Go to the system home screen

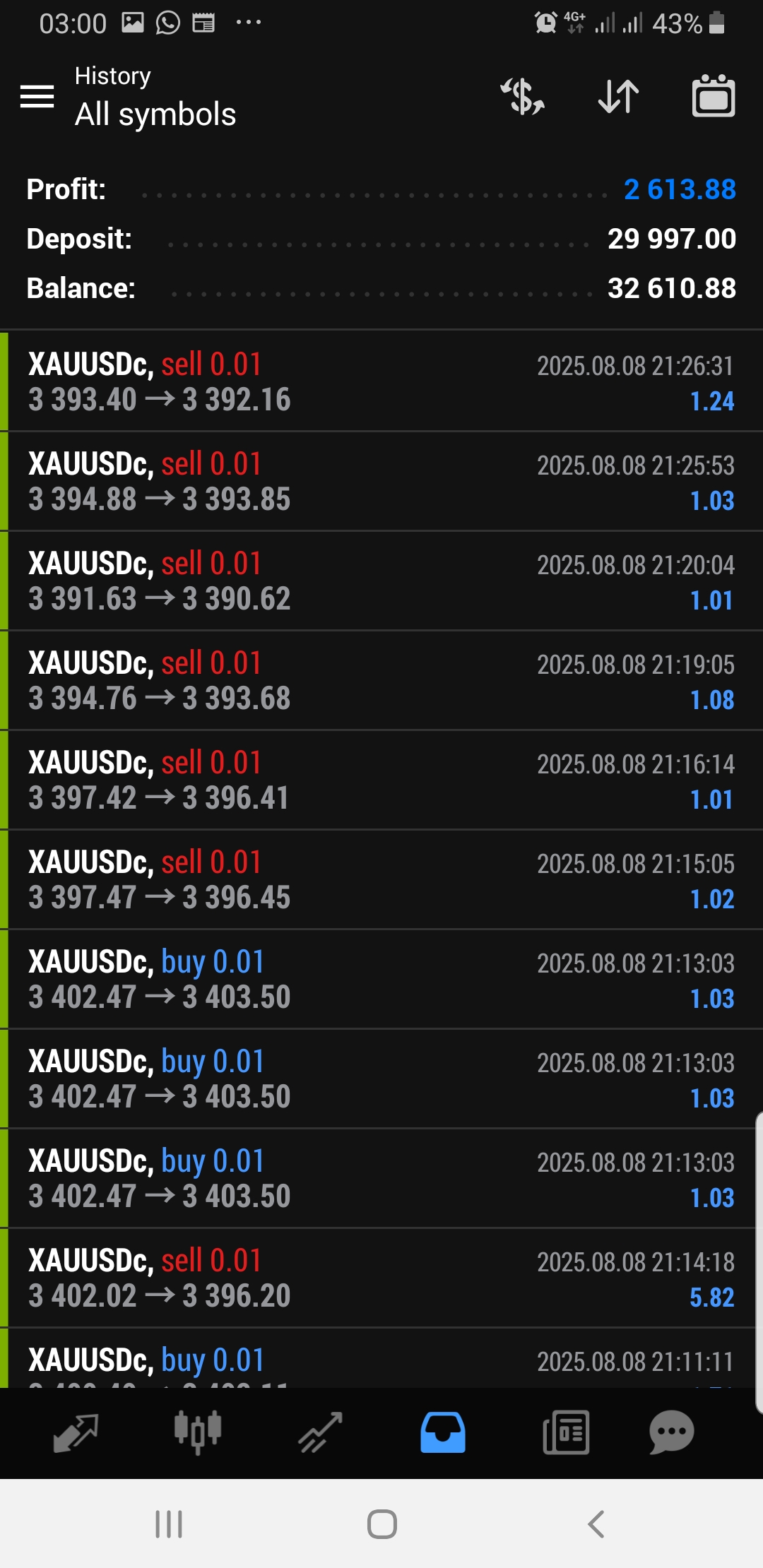click(381, 1524)
